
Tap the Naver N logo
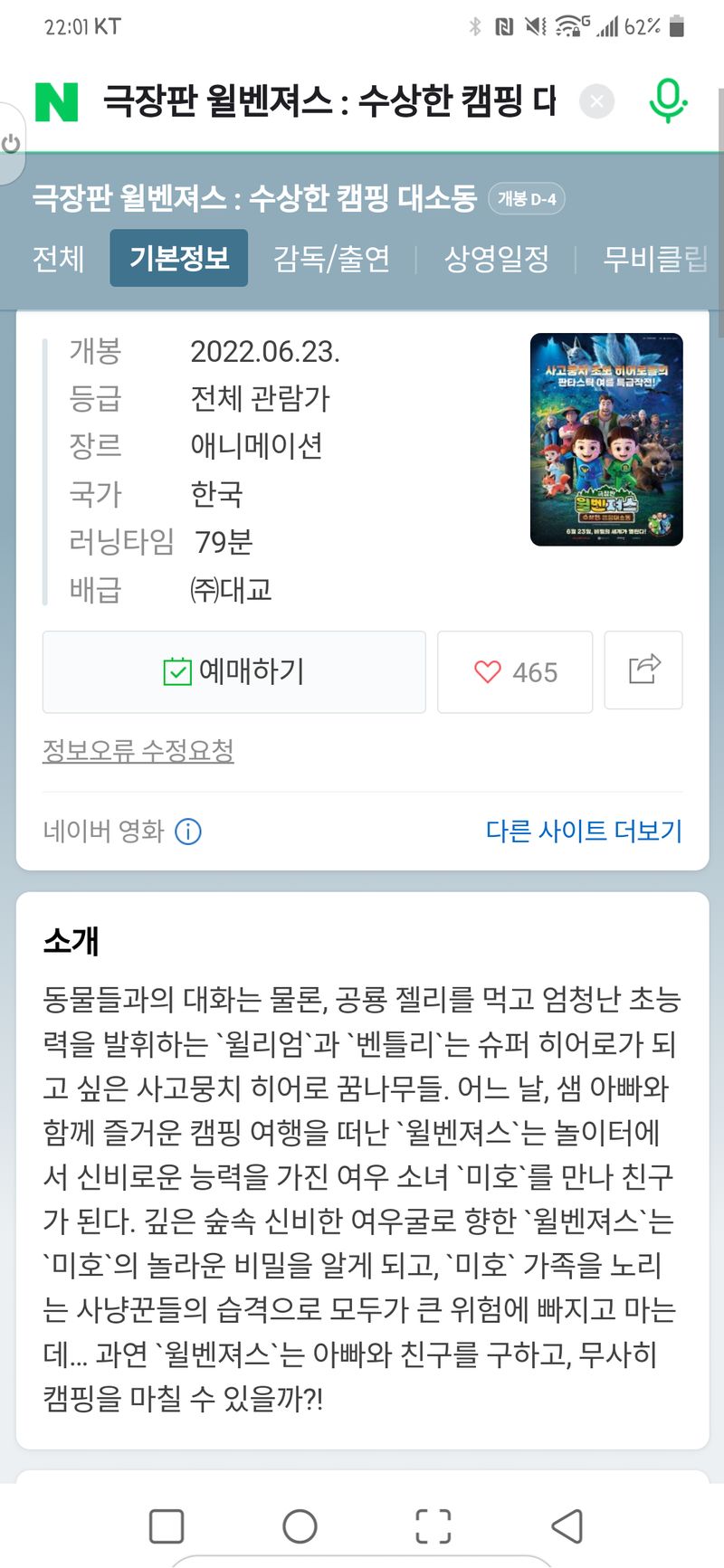[56, 101]
